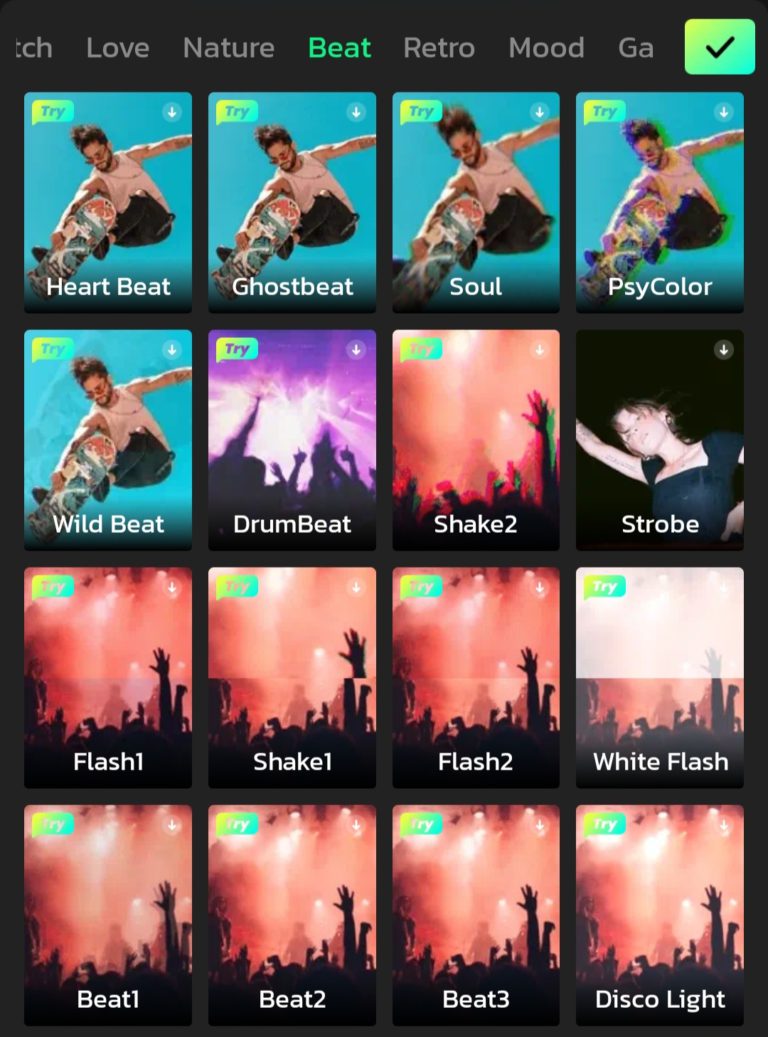Choose the Beat3 effect
This screenshot has height=1037, width=768.
476,914
